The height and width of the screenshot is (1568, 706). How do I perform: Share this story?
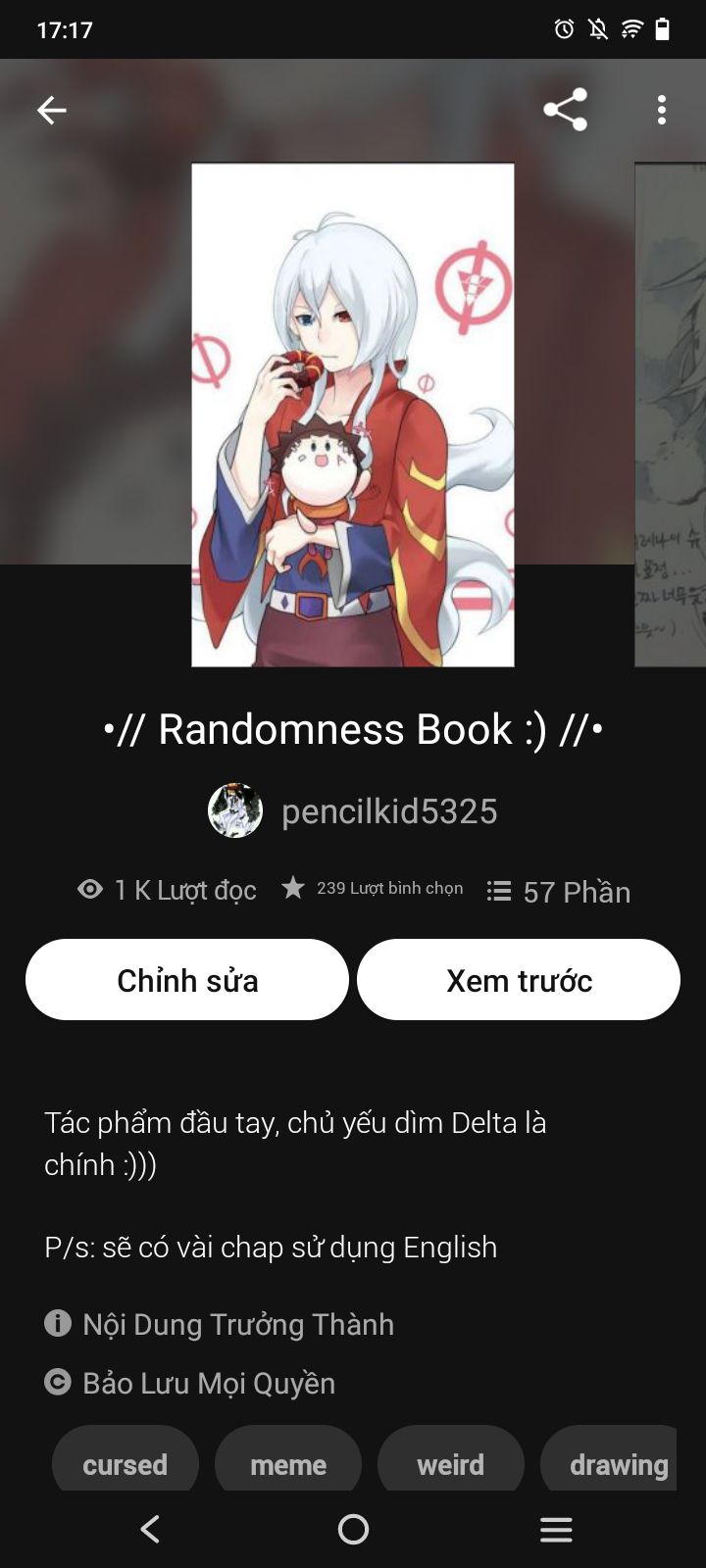566,110
